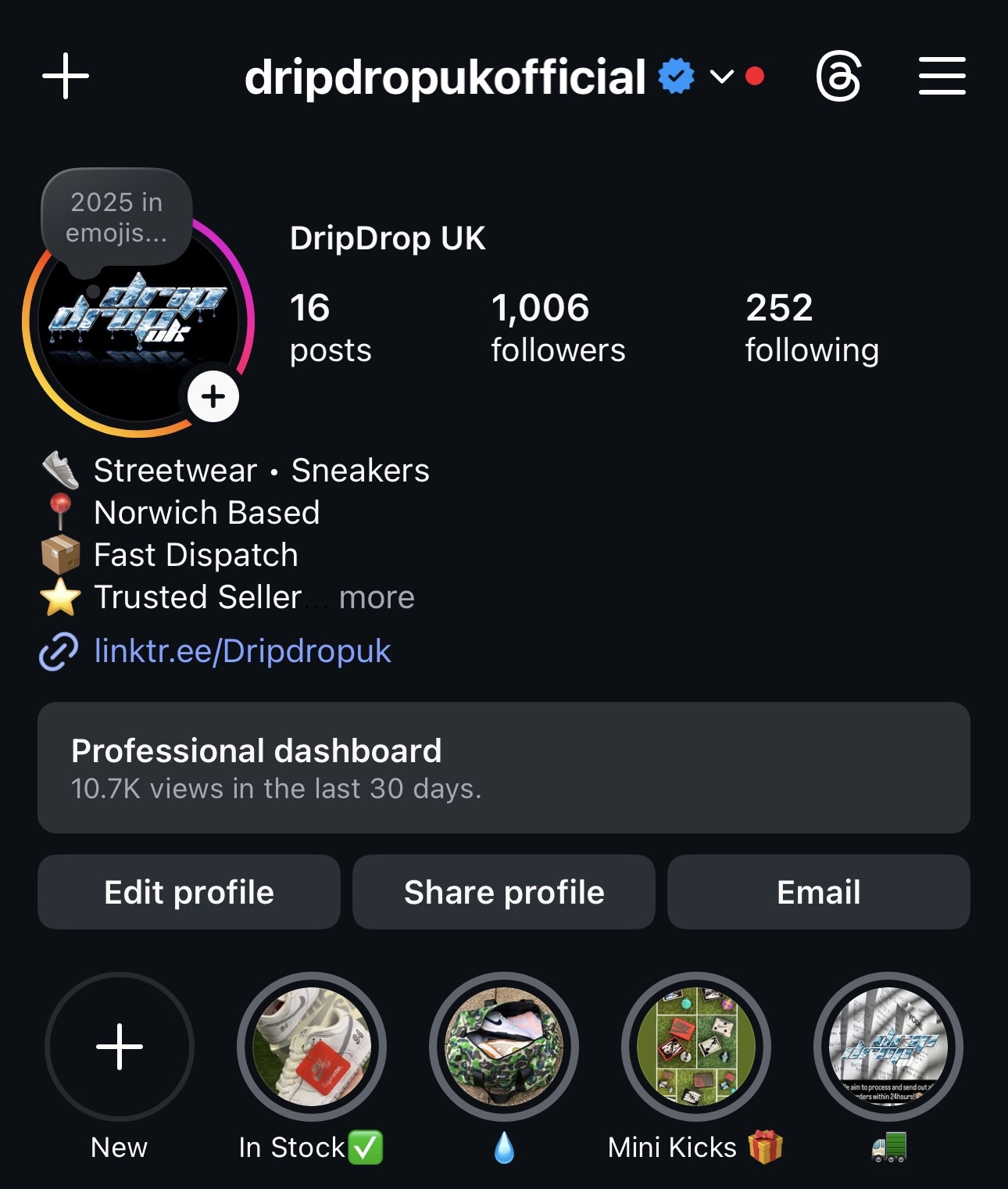
Task: Open the hamburger settings menu
Action: click(942, 77)
